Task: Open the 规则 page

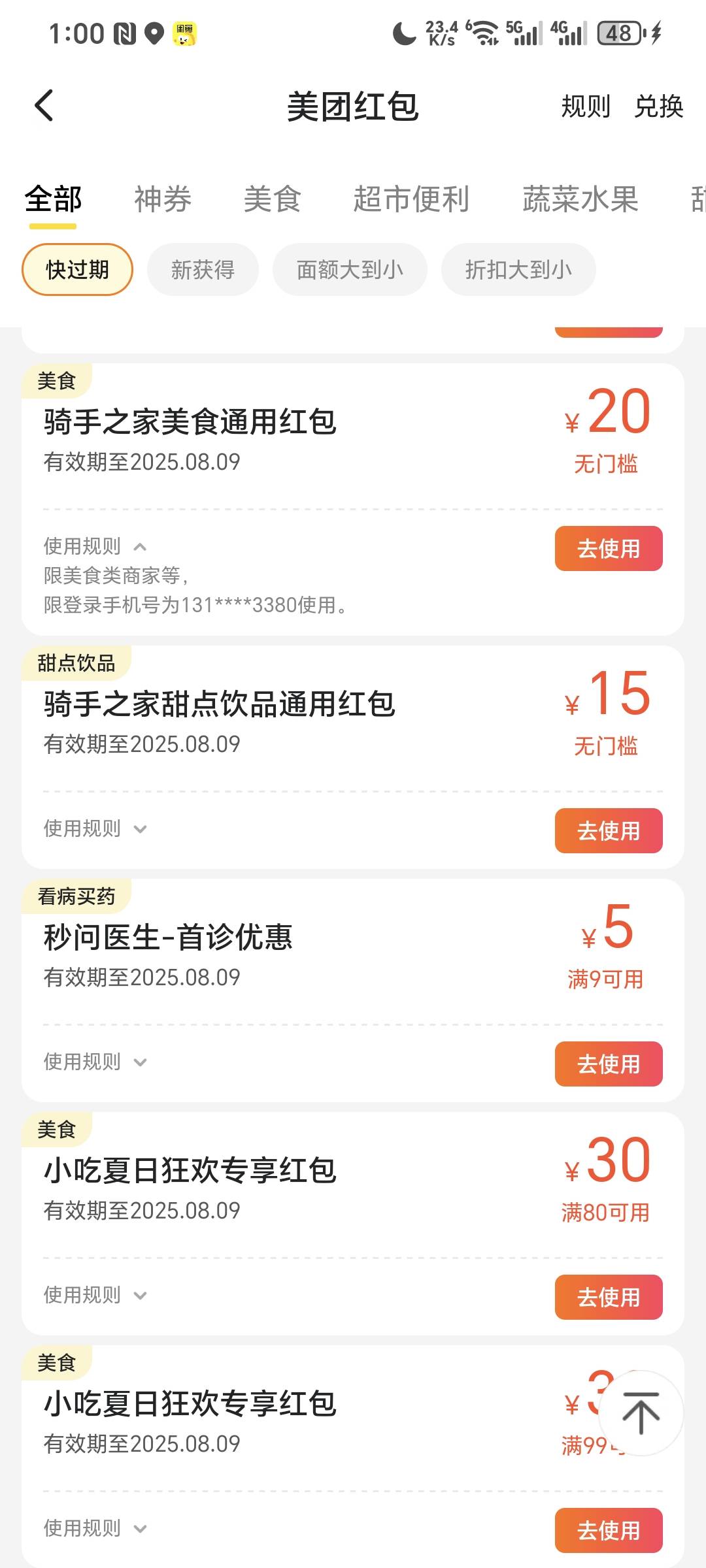Action: pos(586,106)
